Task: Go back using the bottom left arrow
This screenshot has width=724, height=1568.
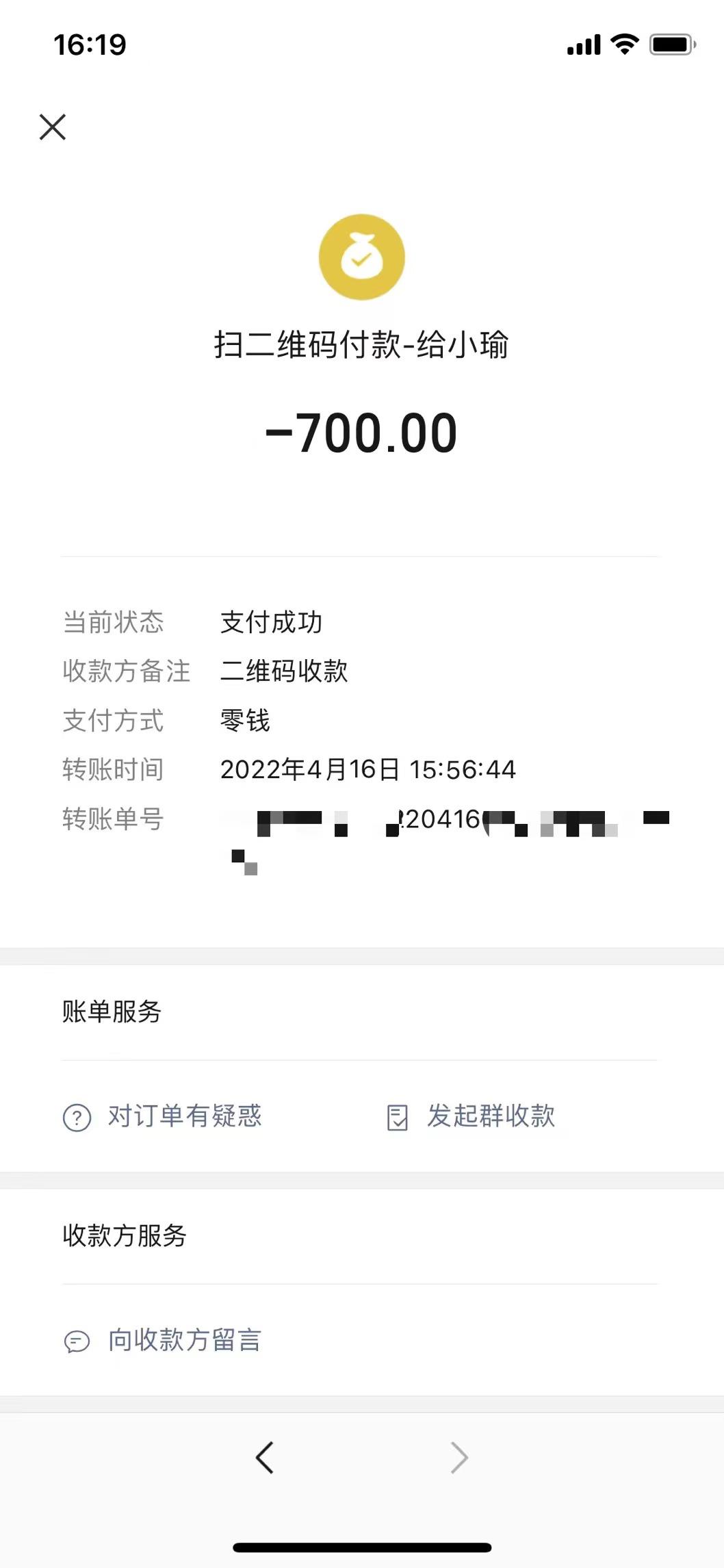Action: click(x=265, y=1457)
